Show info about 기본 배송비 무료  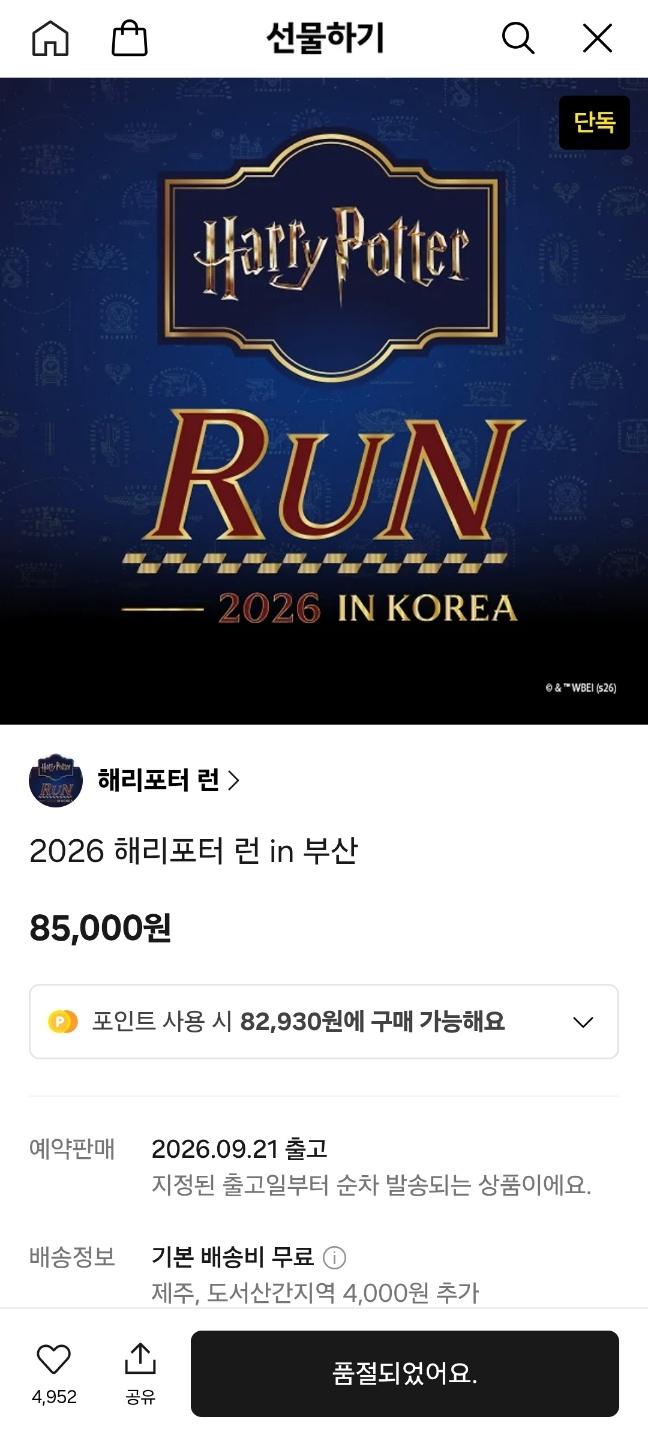click(335, 1257)
